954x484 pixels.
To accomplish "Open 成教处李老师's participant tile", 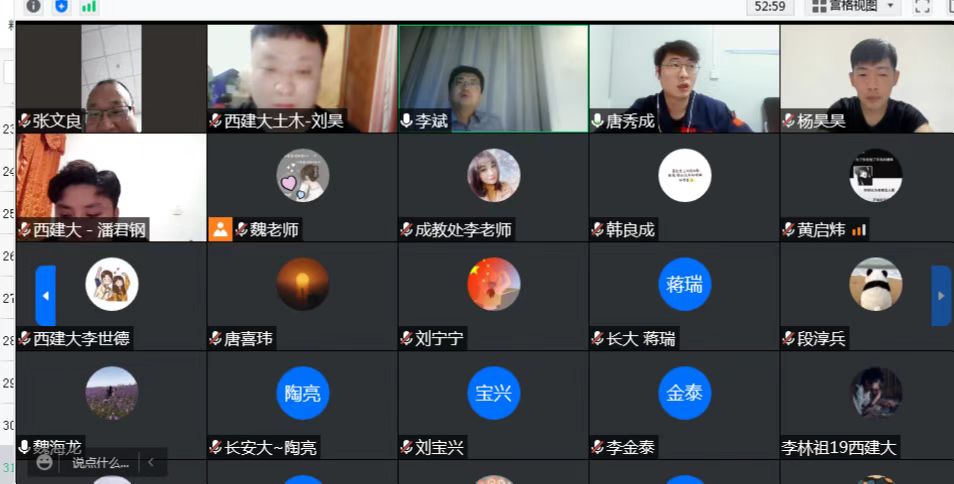I will coord(493,187).
